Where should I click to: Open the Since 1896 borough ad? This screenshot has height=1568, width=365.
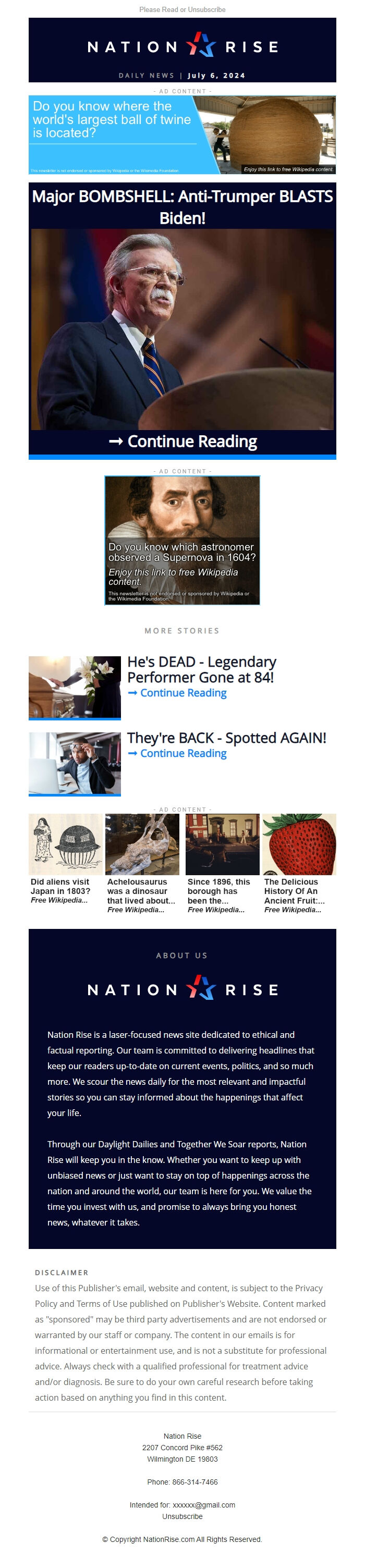point(222,863)
